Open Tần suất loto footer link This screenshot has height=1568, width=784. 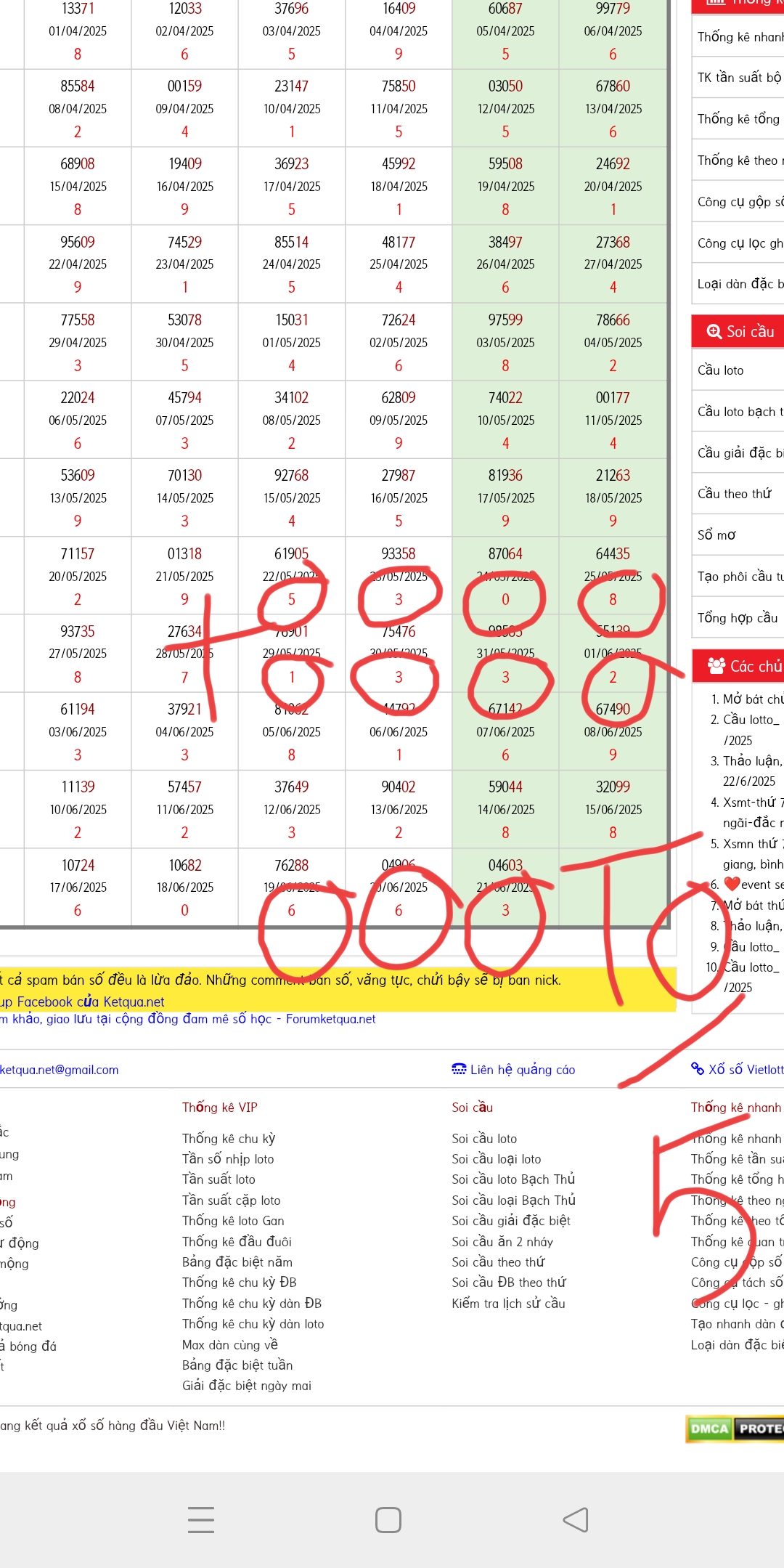click(219, 1179)
